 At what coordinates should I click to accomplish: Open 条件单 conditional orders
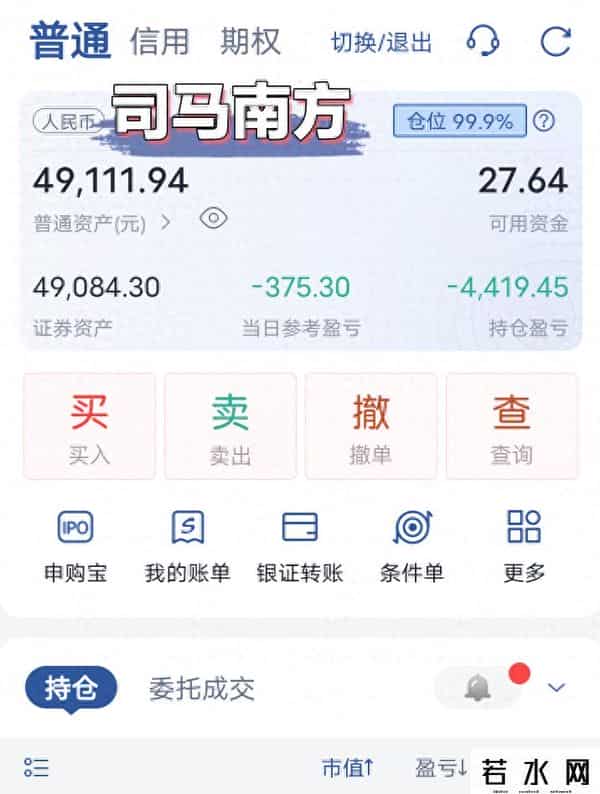point(411,546)
